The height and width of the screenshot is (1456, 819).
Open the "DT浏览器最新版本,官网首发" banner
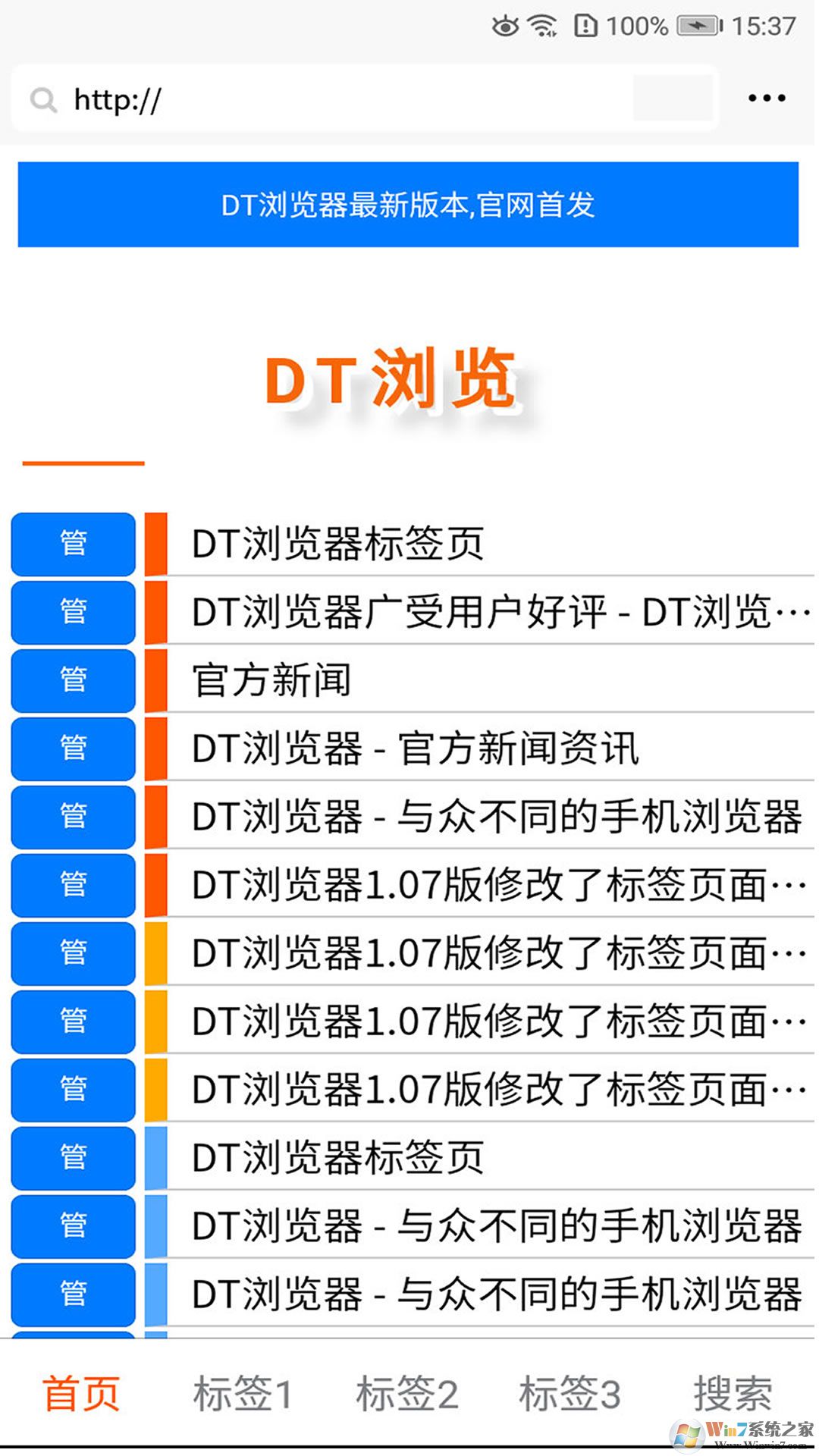pos(409,204)
